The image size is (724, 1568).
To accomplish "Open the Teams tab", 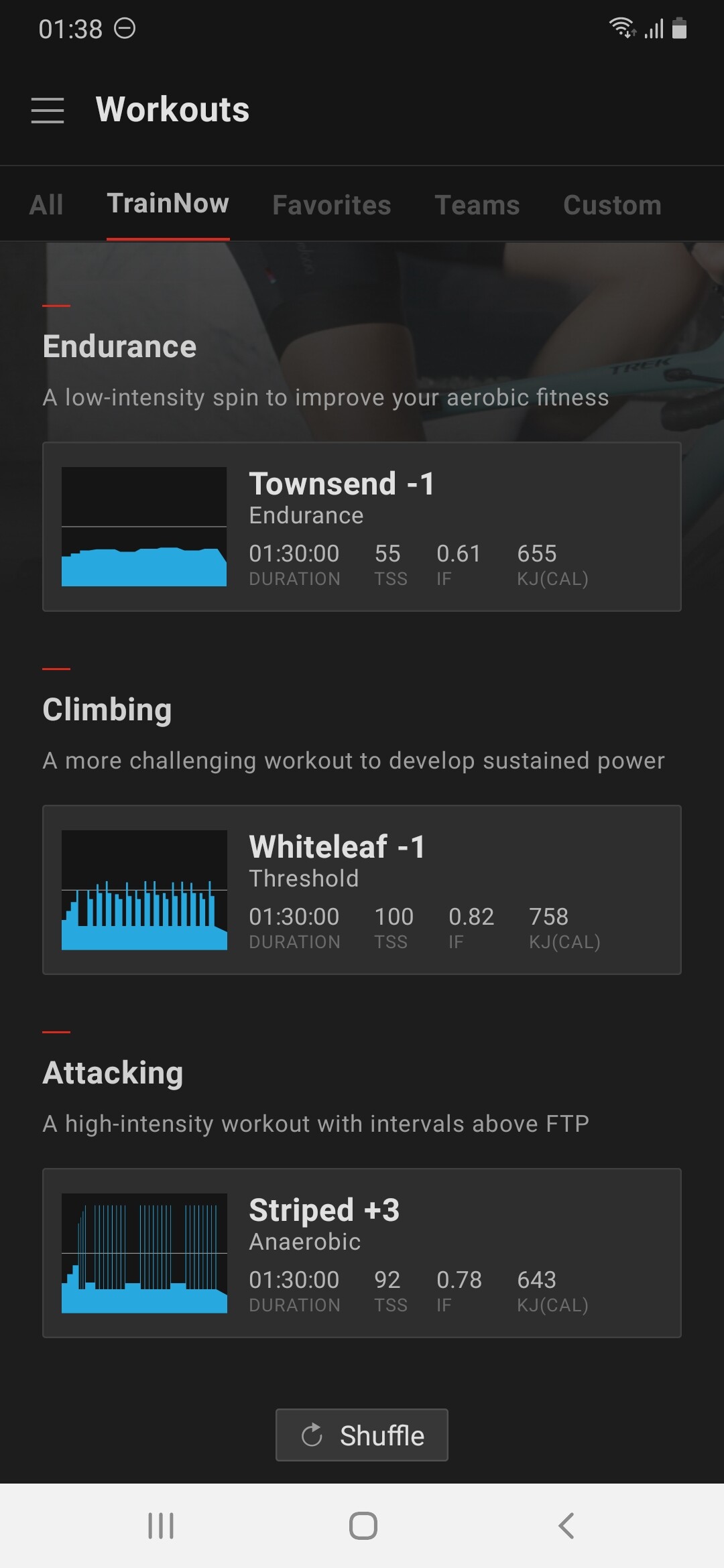I will coord(477,204).
